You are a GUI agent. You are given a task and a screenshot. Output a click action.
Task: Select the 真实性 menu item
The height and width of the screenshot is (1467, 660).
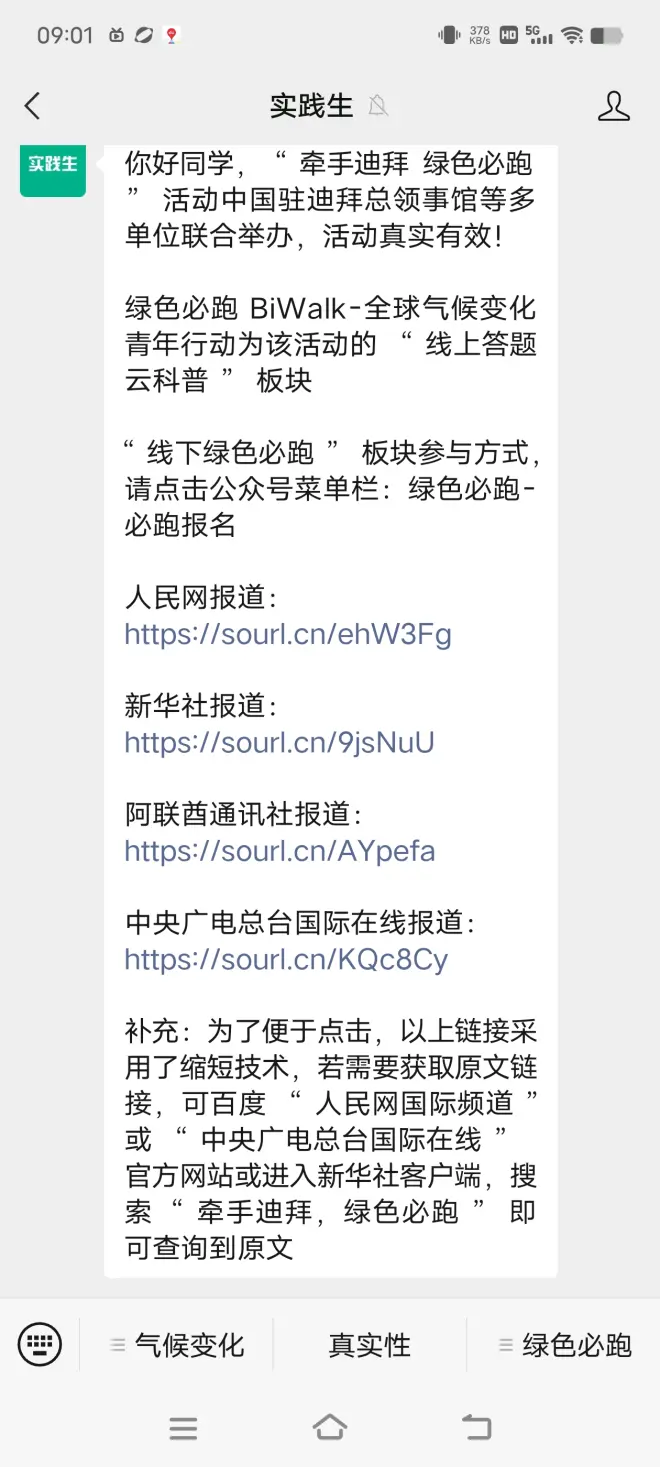[370, 1345]
